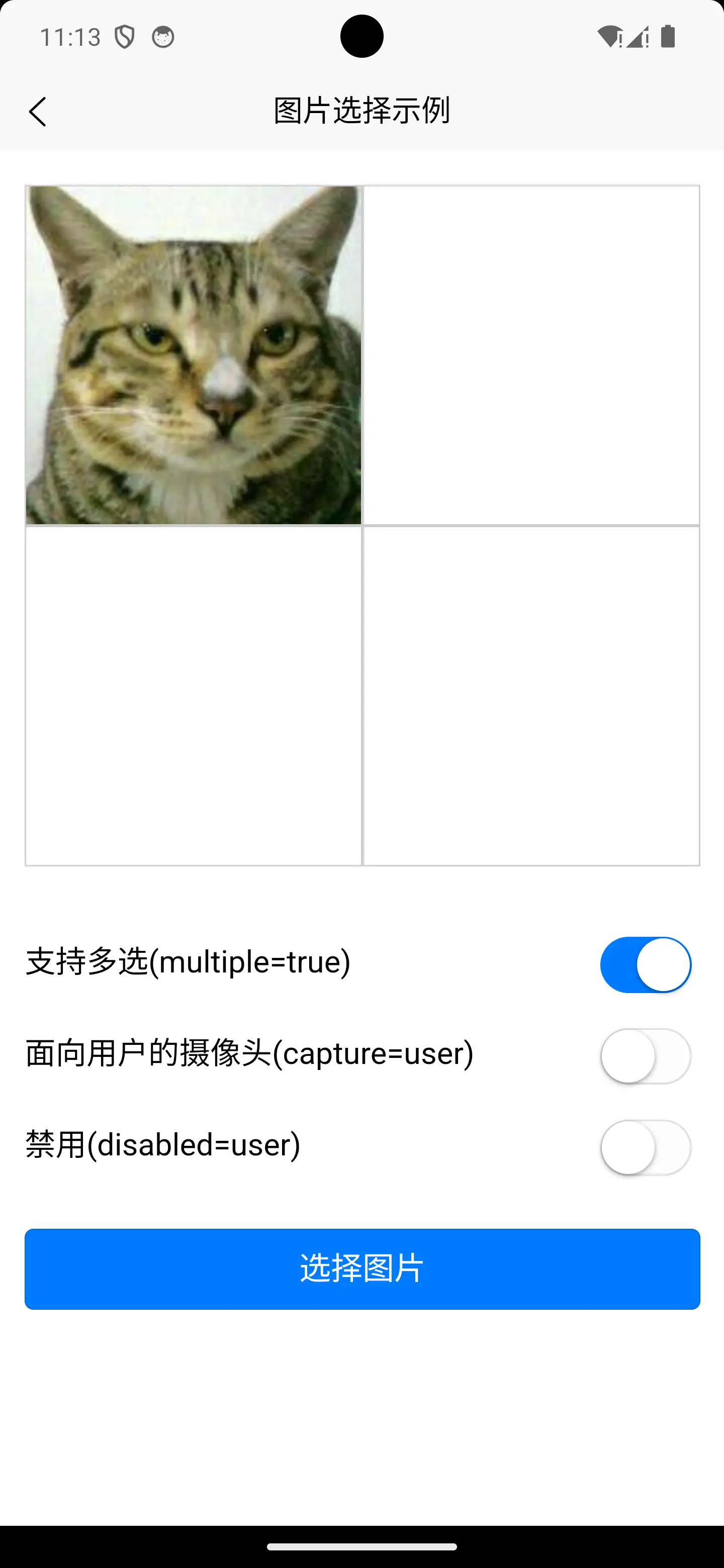This screenshot has height=1568, width=724.
Task: Enable the 面向用户的摄像头 capture=user switch
Action: tap(646, 1056)
